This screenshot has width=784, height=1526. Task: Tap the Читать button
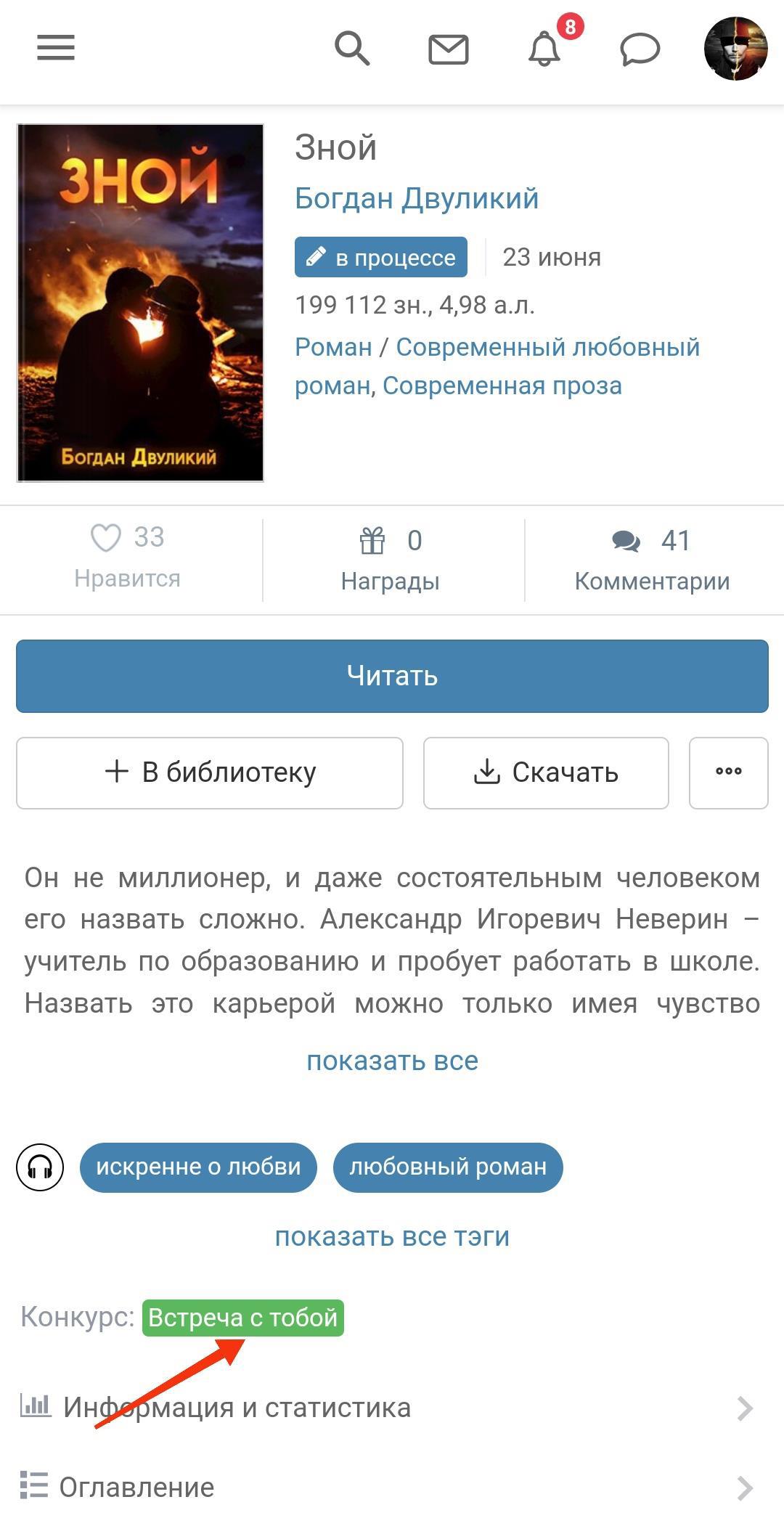pos(392,676)
